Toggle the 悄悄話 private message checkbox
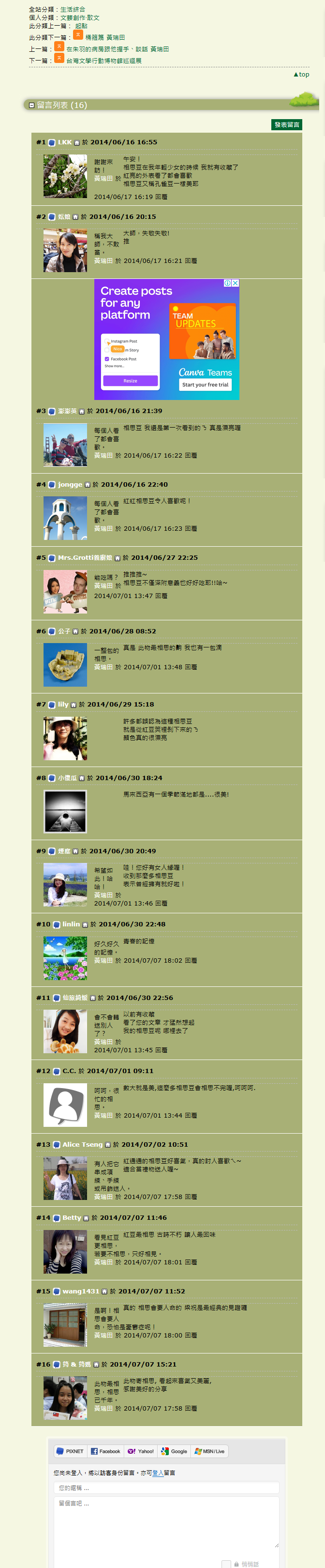The image size is (325, 1568). point(226,1564)
